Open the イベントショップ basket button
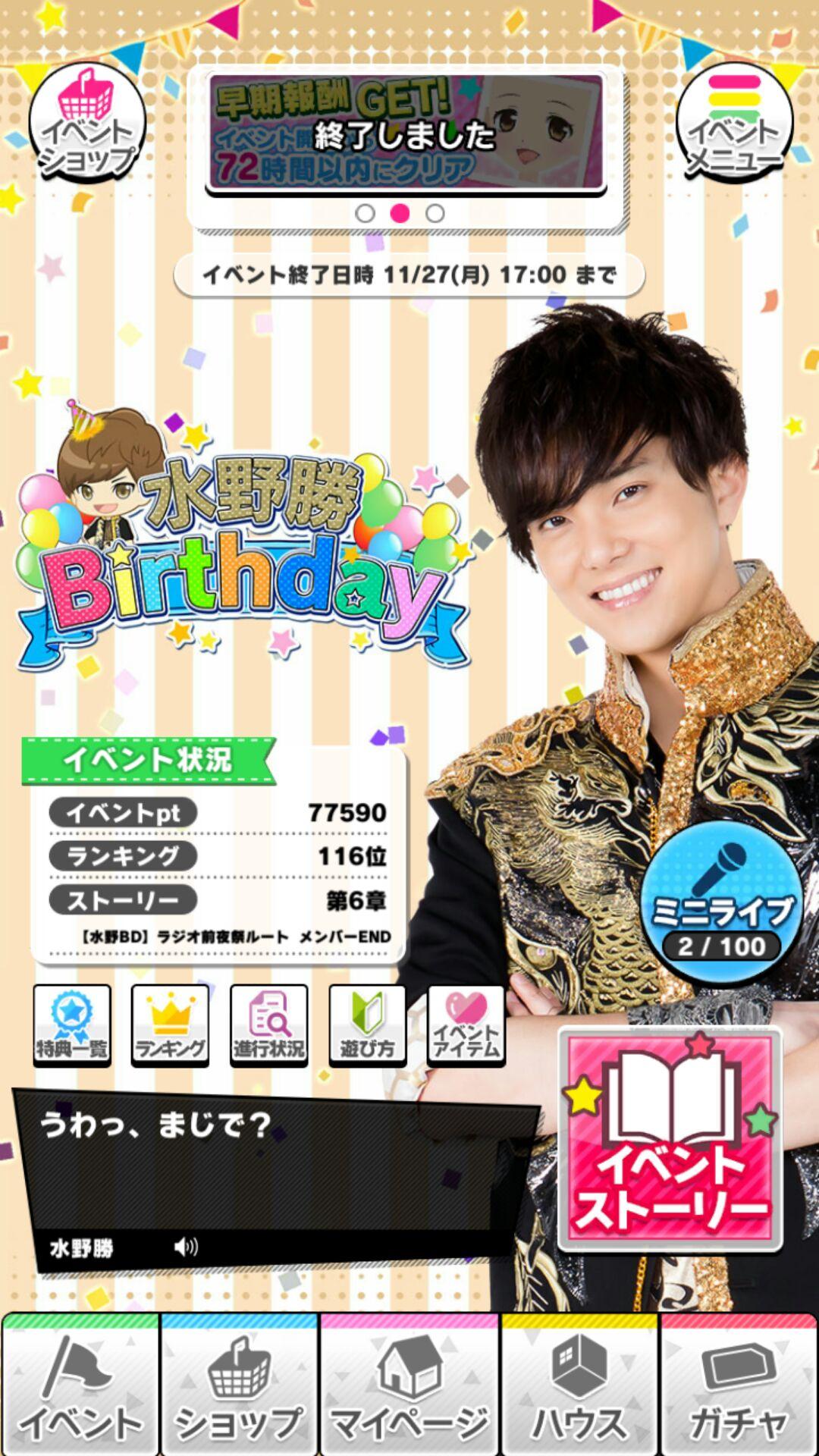 pyautogui.click(x=87, y=123)
